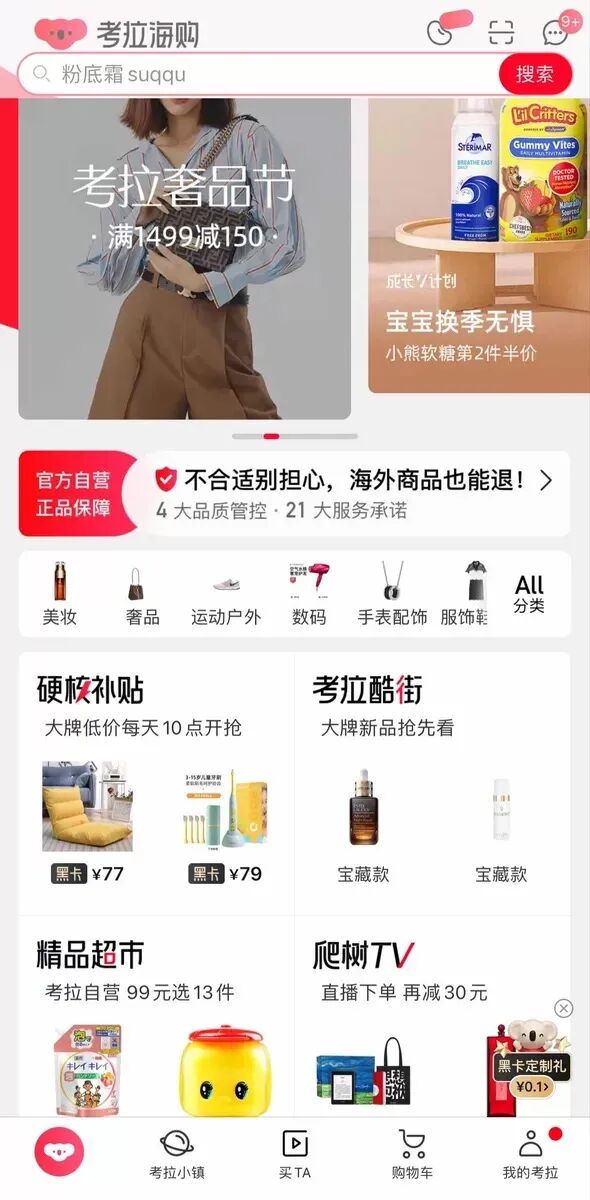
Task: Open the 硬核补贴 deals section
Action: tap(156, 783)
